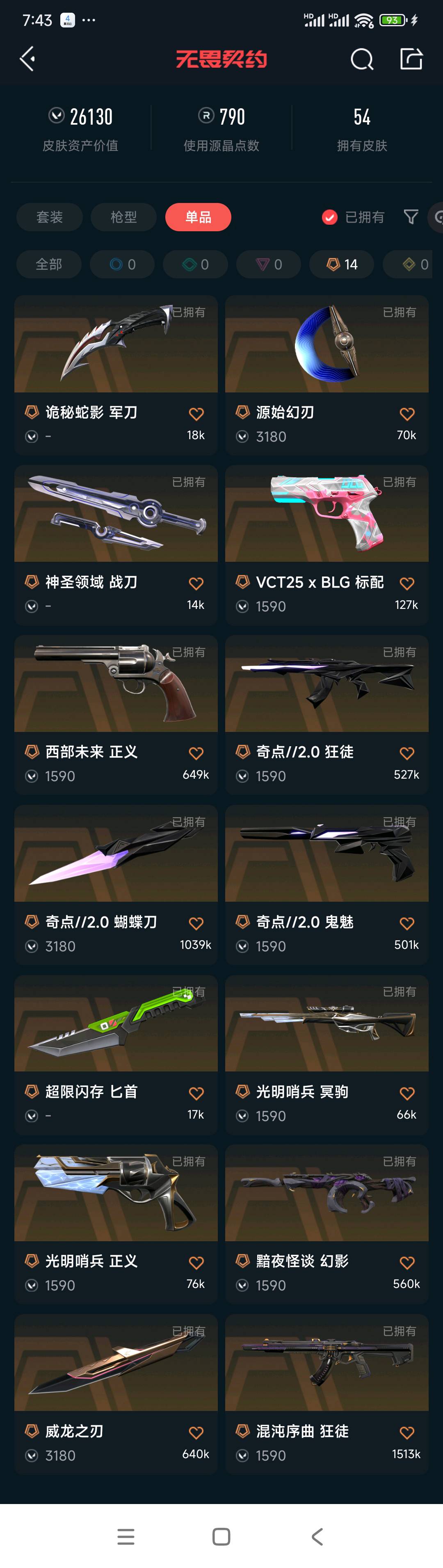Share this skin inventory page

pos(411,59)
